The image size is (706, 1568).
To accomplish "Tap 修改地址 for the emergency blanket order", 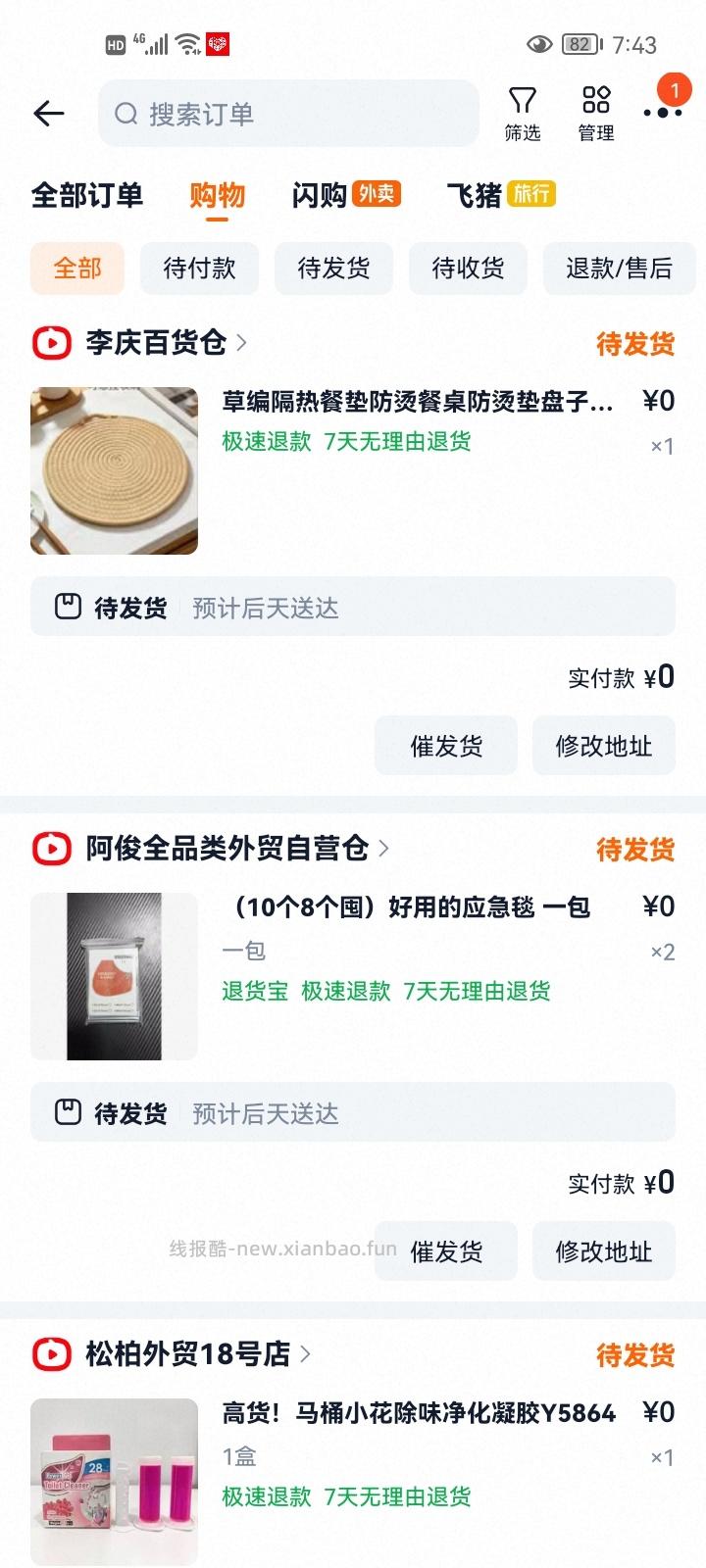I will pyautogui.click(x=603, y=1251).
